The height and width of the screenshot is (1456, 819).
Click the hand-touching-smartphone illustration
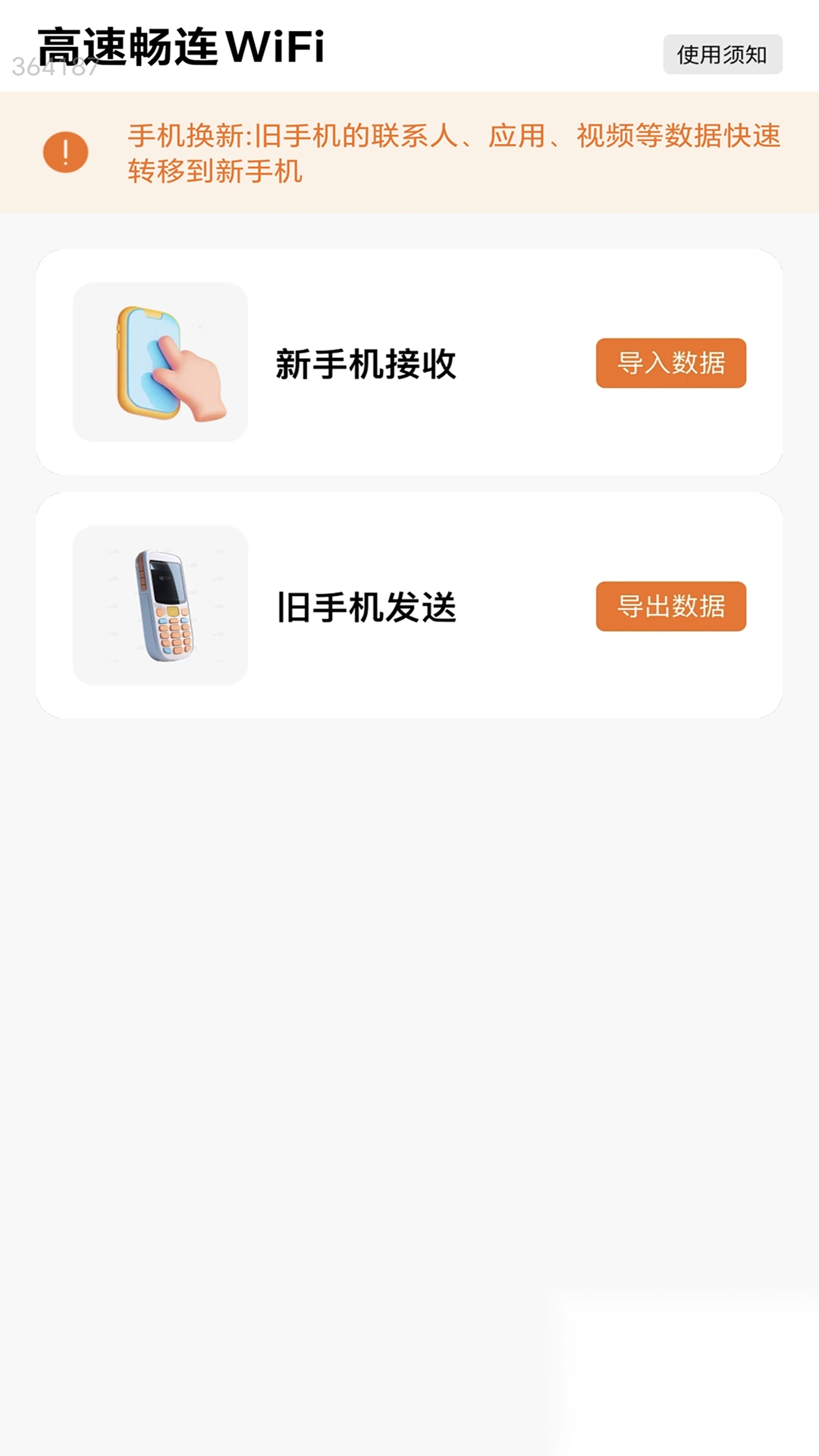(161, 362)
